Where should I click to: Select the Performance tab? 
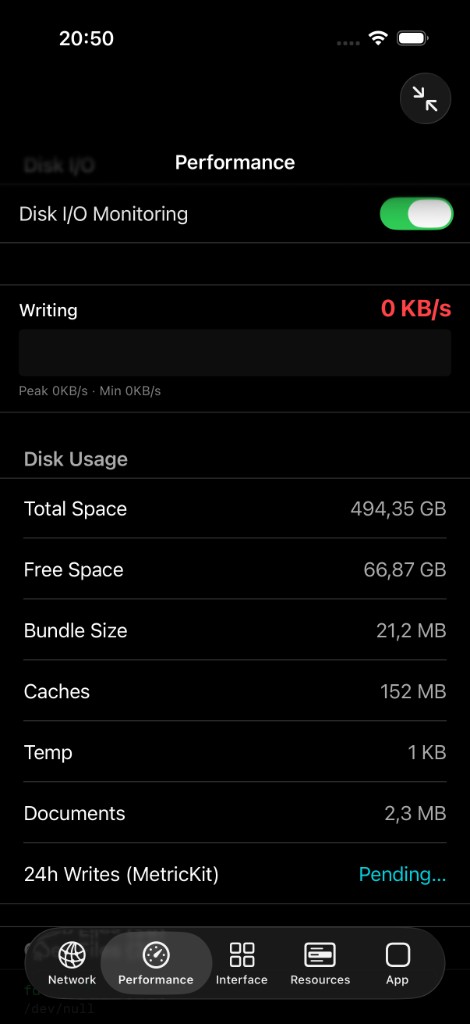tap(156, 963)
